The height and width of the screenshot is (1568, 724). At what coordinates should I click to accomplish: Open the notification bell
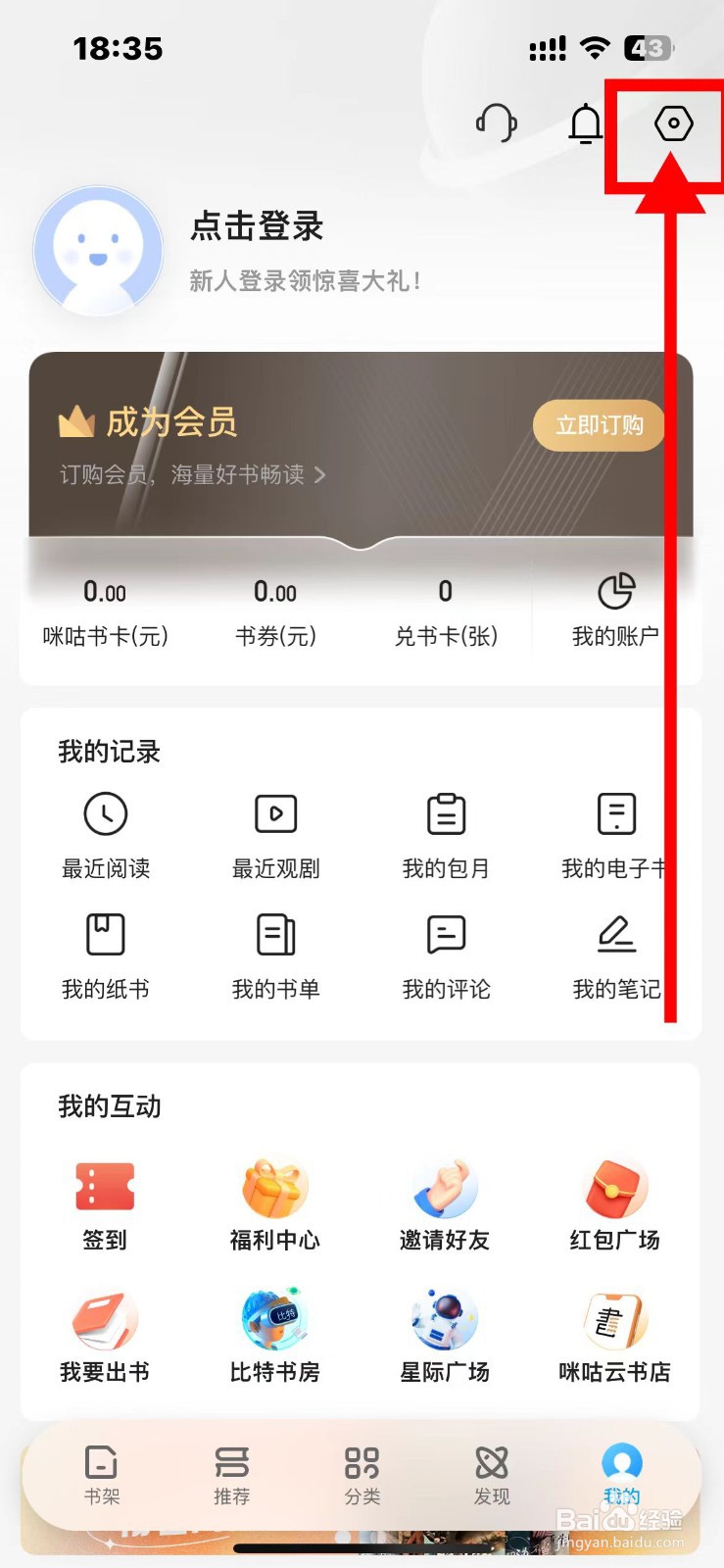pyautogui.click(x=585, y=122)
